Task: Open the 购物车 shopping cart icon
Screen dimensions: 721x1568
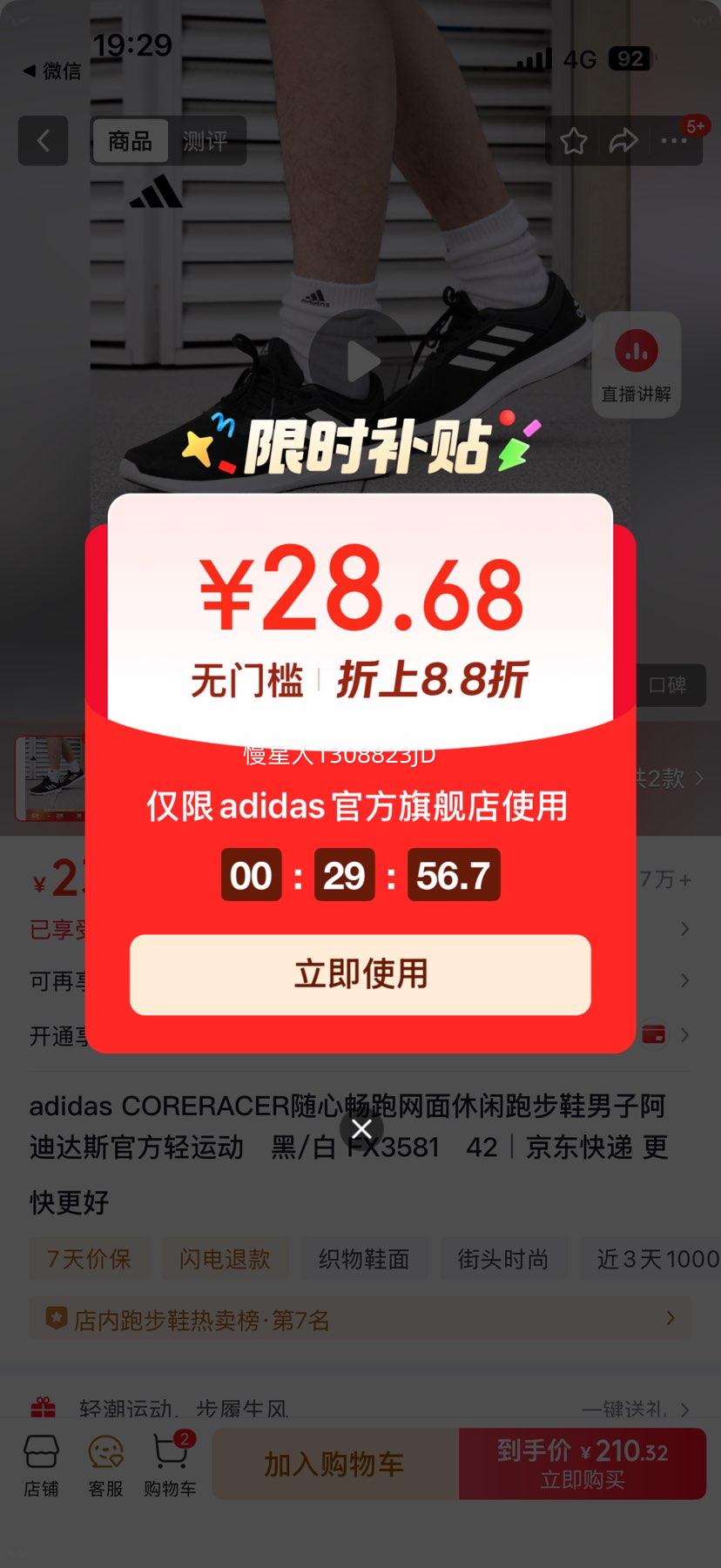Action: point(170,1464)
